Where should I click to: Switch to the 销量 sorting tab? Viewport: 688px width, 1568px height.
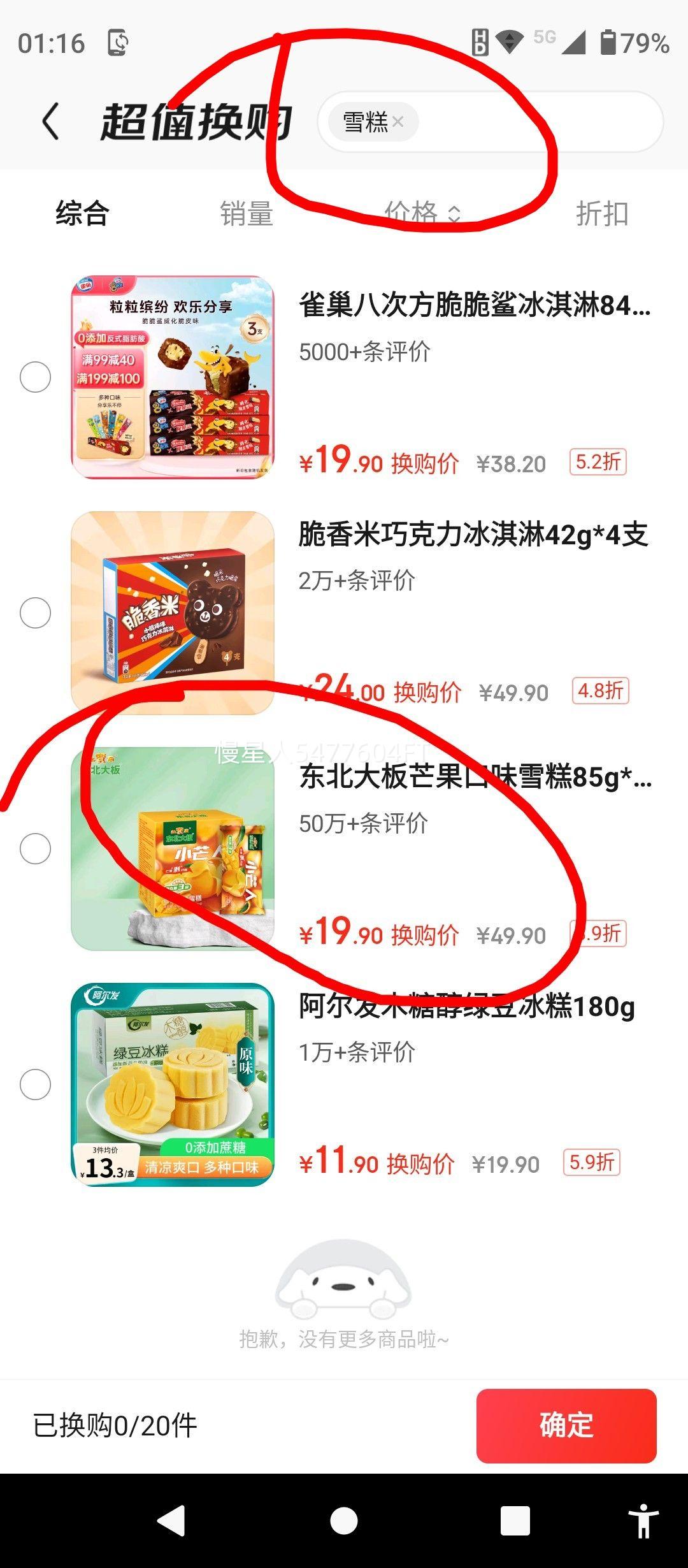pos(246,214)
